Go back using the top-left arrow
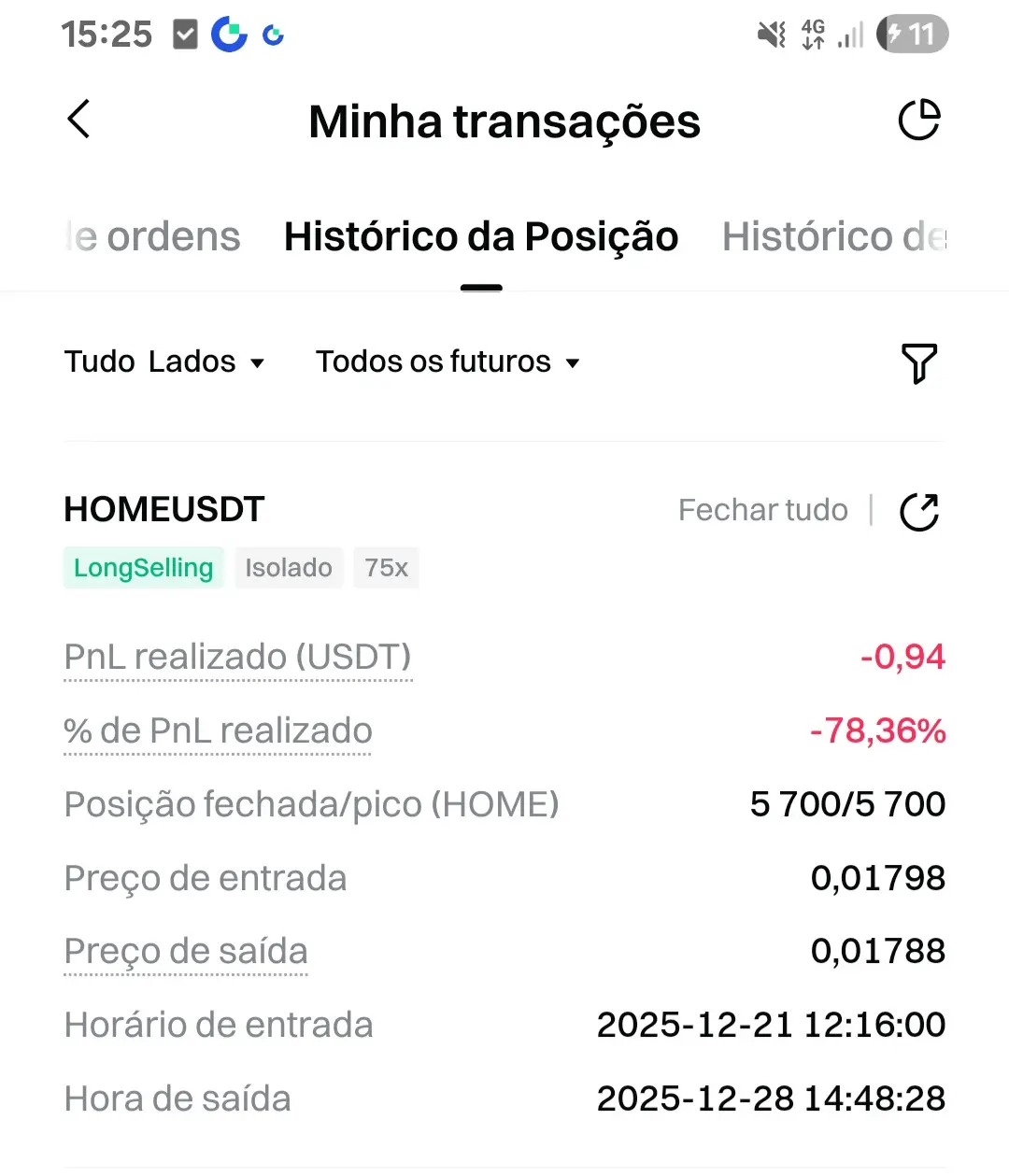Image resolution: width=1009 pixels, height=1176 pixels. tap(79, 120)
